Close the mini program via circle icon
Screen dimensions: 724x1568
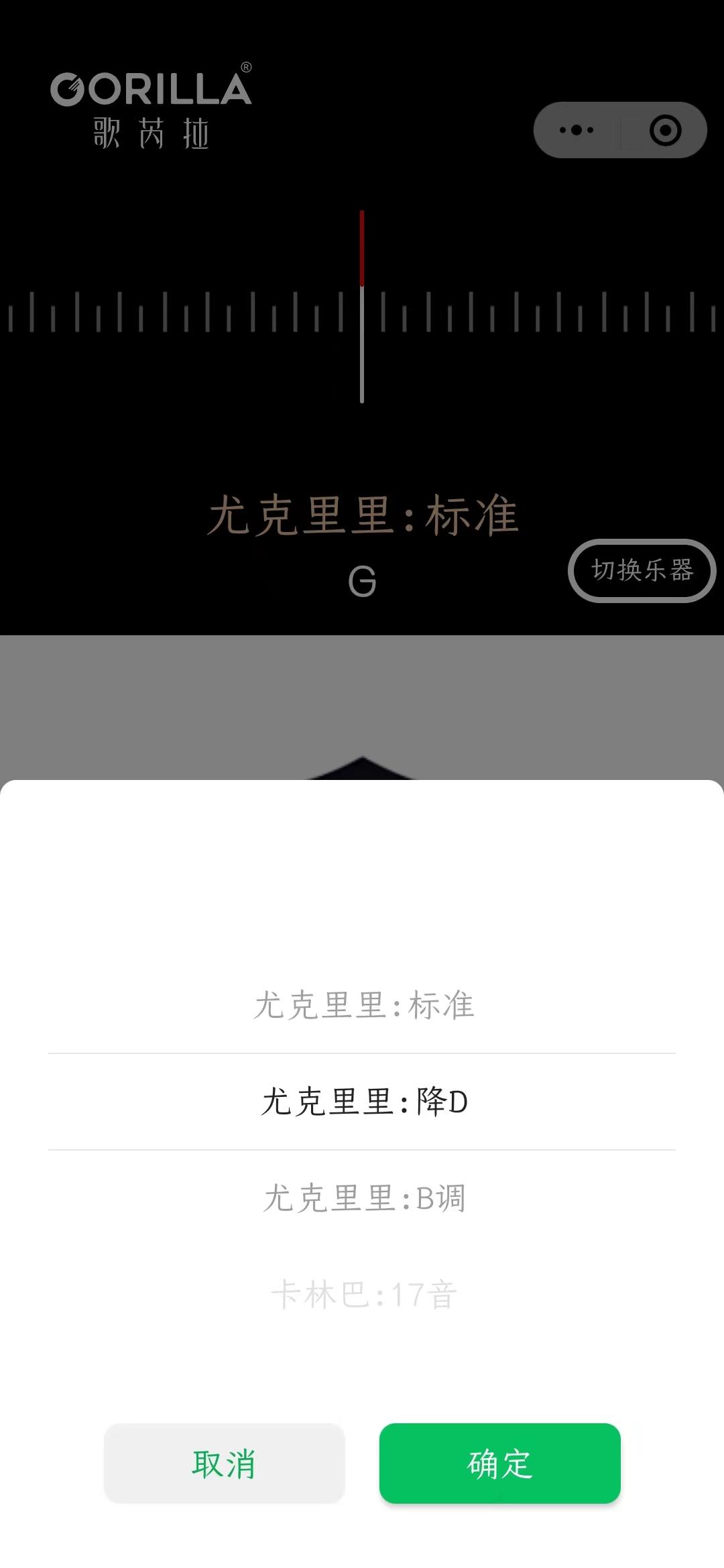coord(665,130)
